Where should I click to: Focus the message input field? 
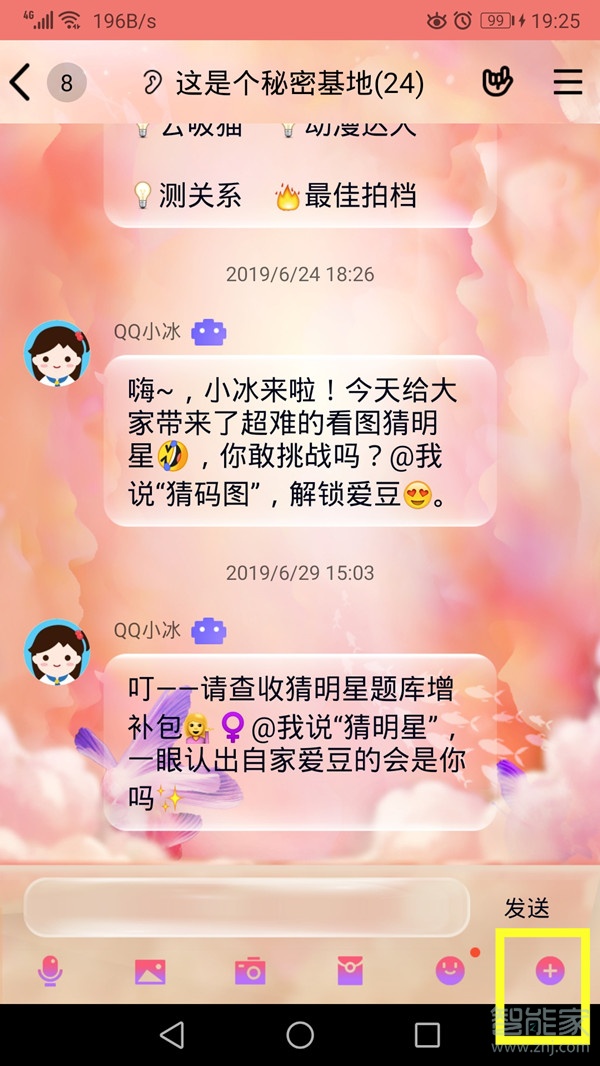[x=246, y=907]
